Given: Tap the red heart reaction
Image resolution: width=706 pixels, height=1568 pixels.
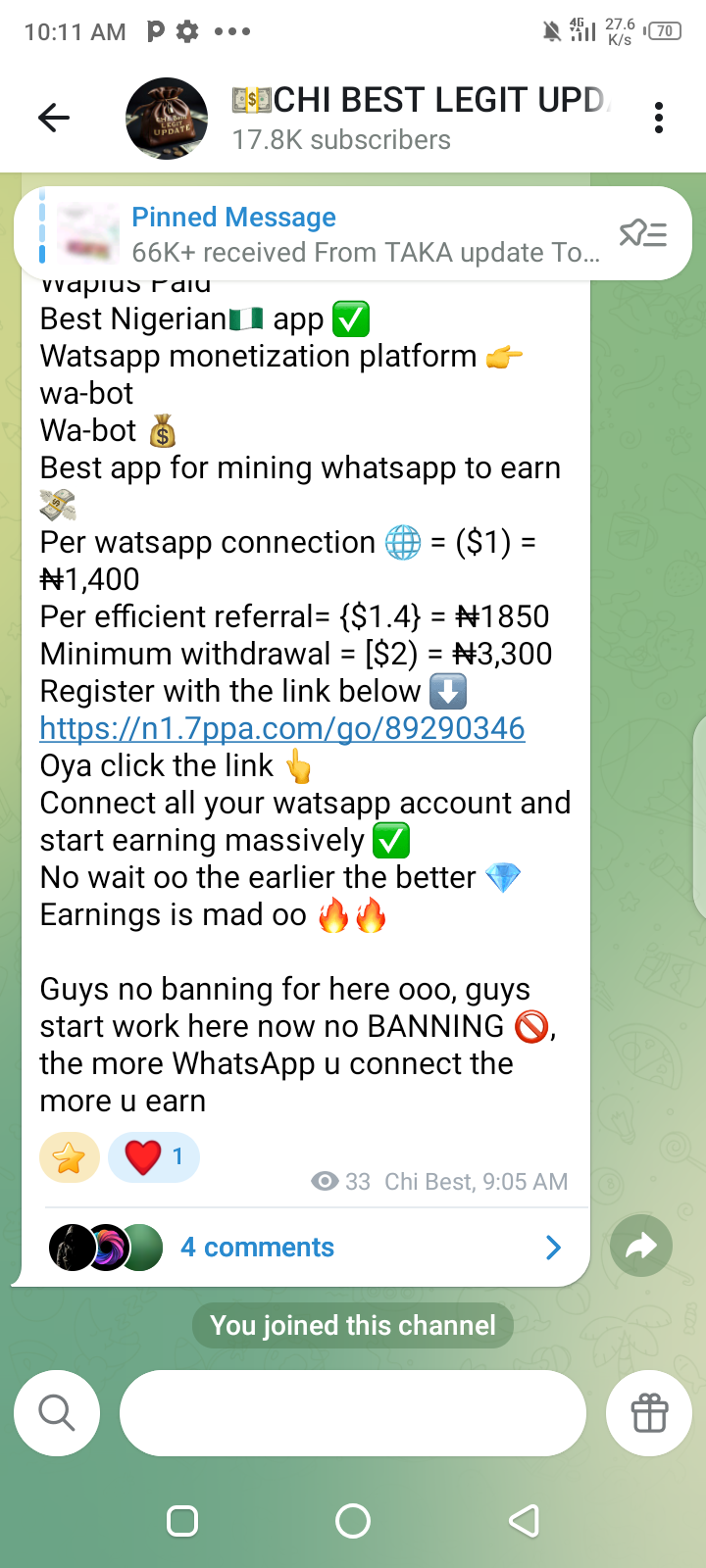Looking at the screenshot, I should tap(154, 1157).
